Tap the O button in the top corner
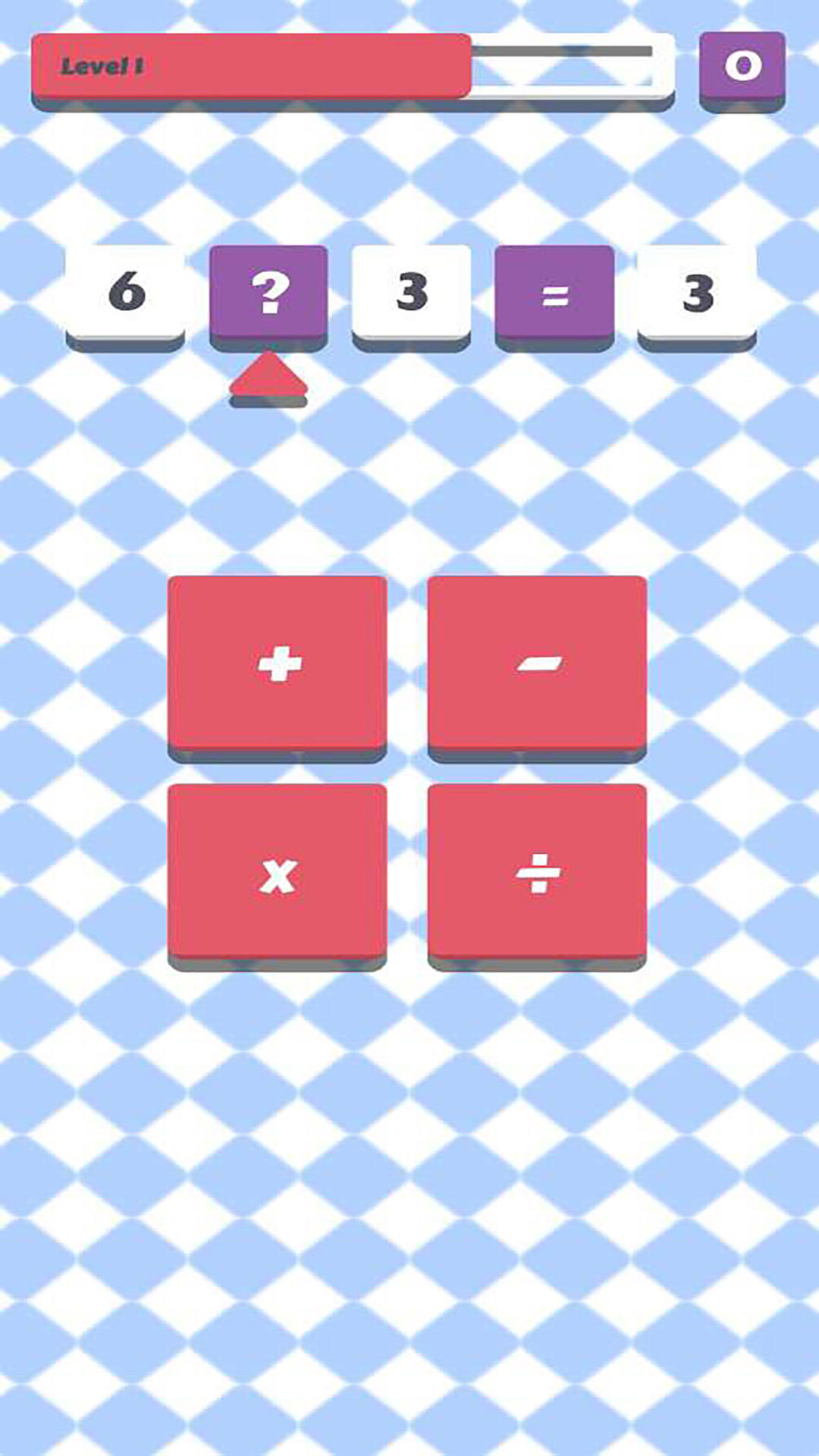The image size is (819, 1456). tap(742, 67)
